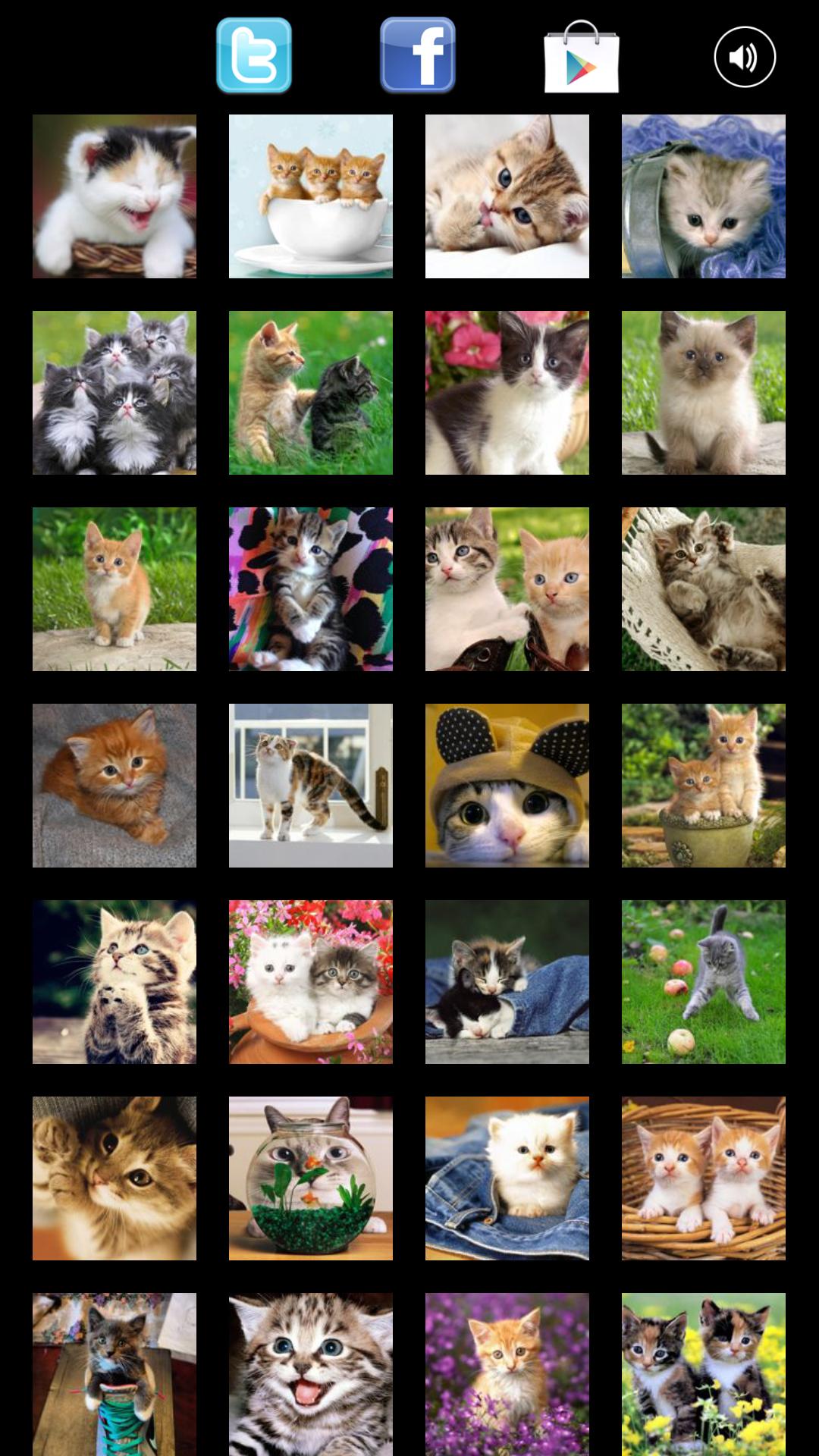
Task: Open the kitten in purple flowers wallpaper
Action: 507,1371
